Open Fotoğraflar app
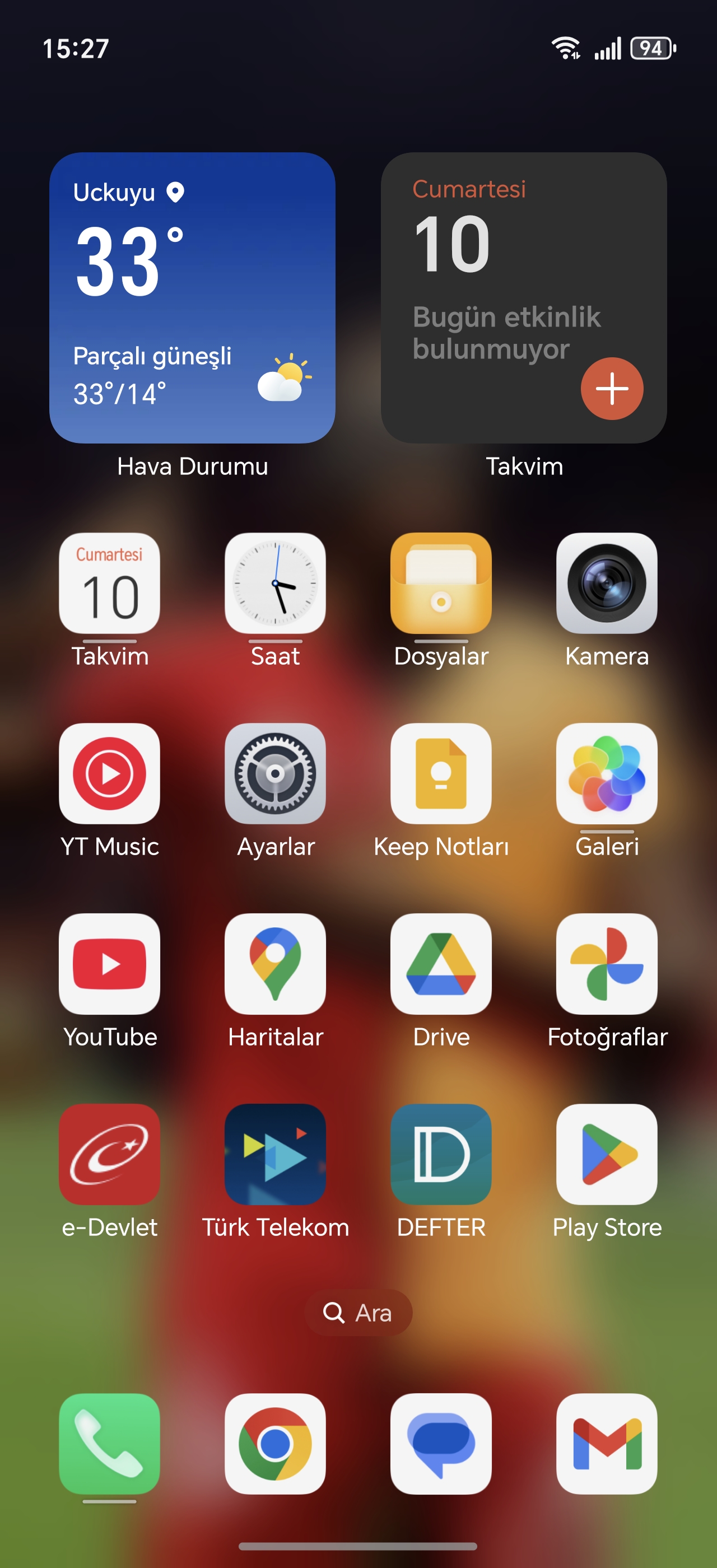Image resolution: width=717 pixels, height=1568 pixels. click(607, 964)
